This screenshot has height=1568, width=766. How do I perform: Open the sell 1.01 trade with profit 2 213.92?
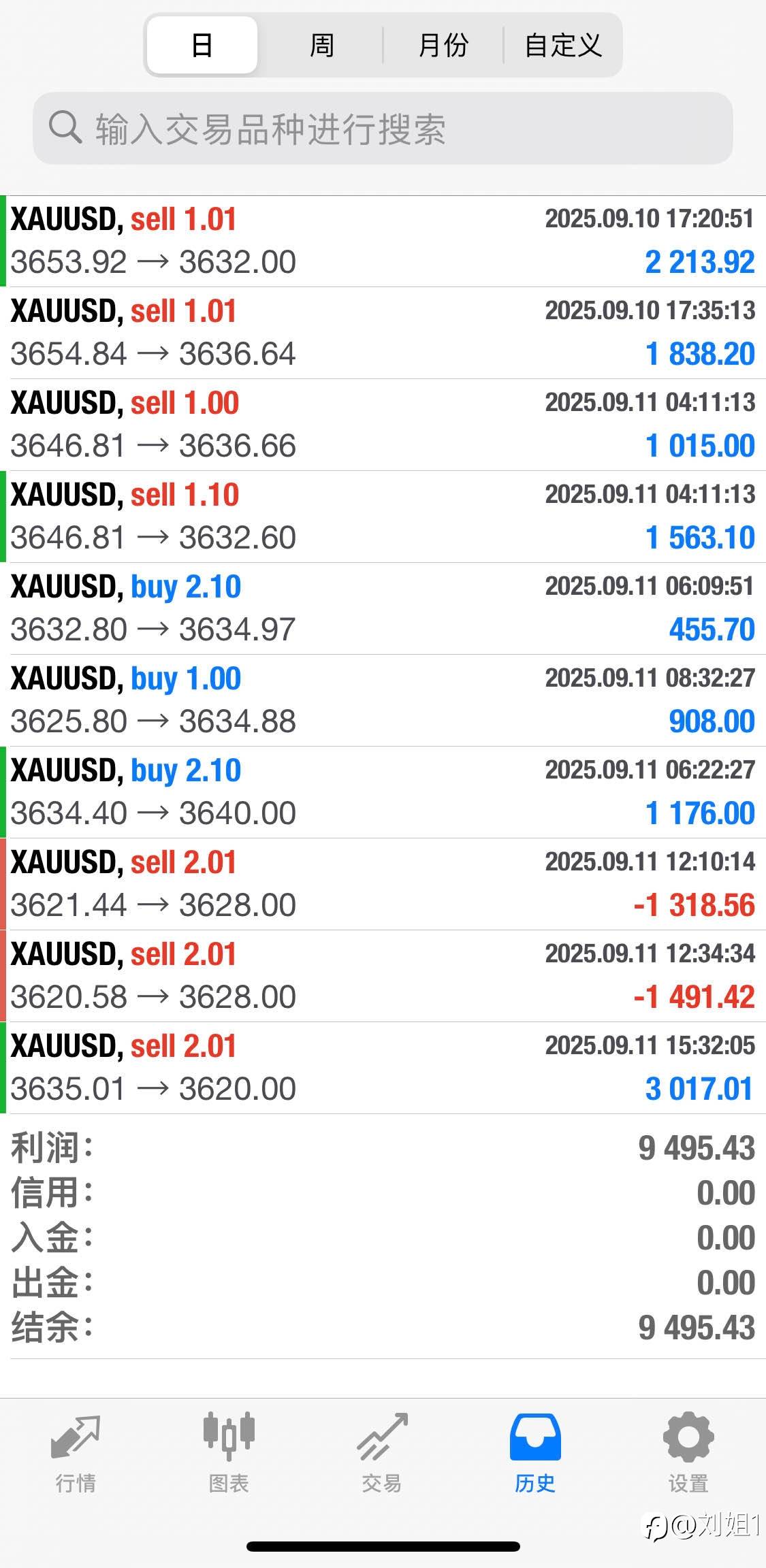click(383, 241)
